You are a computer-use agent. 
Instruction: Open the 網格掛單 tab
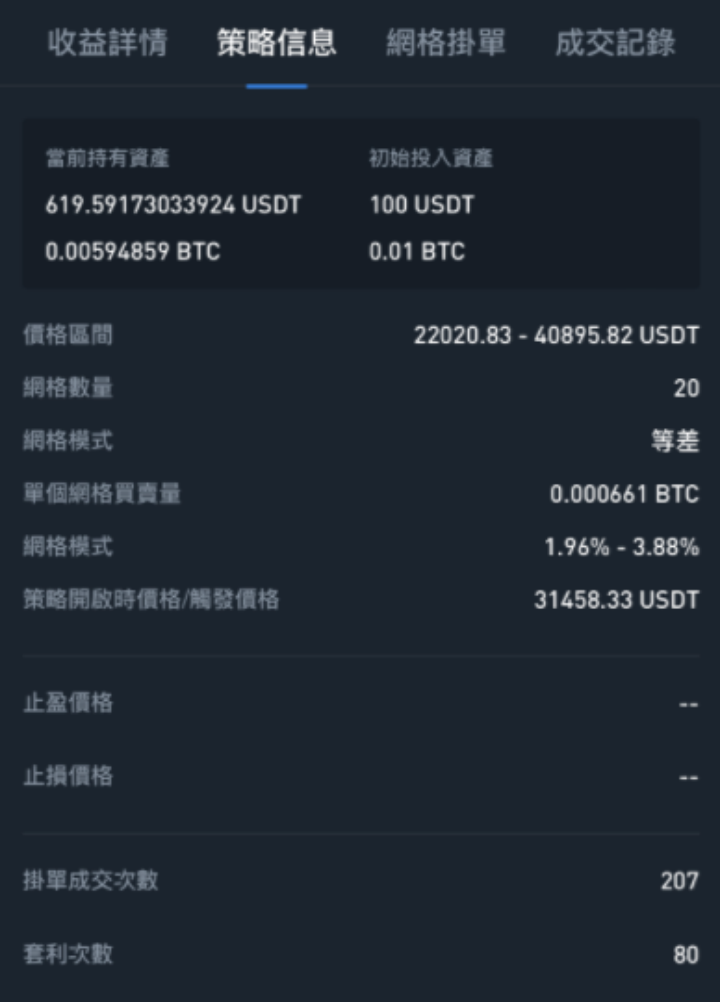click(446, 43)
